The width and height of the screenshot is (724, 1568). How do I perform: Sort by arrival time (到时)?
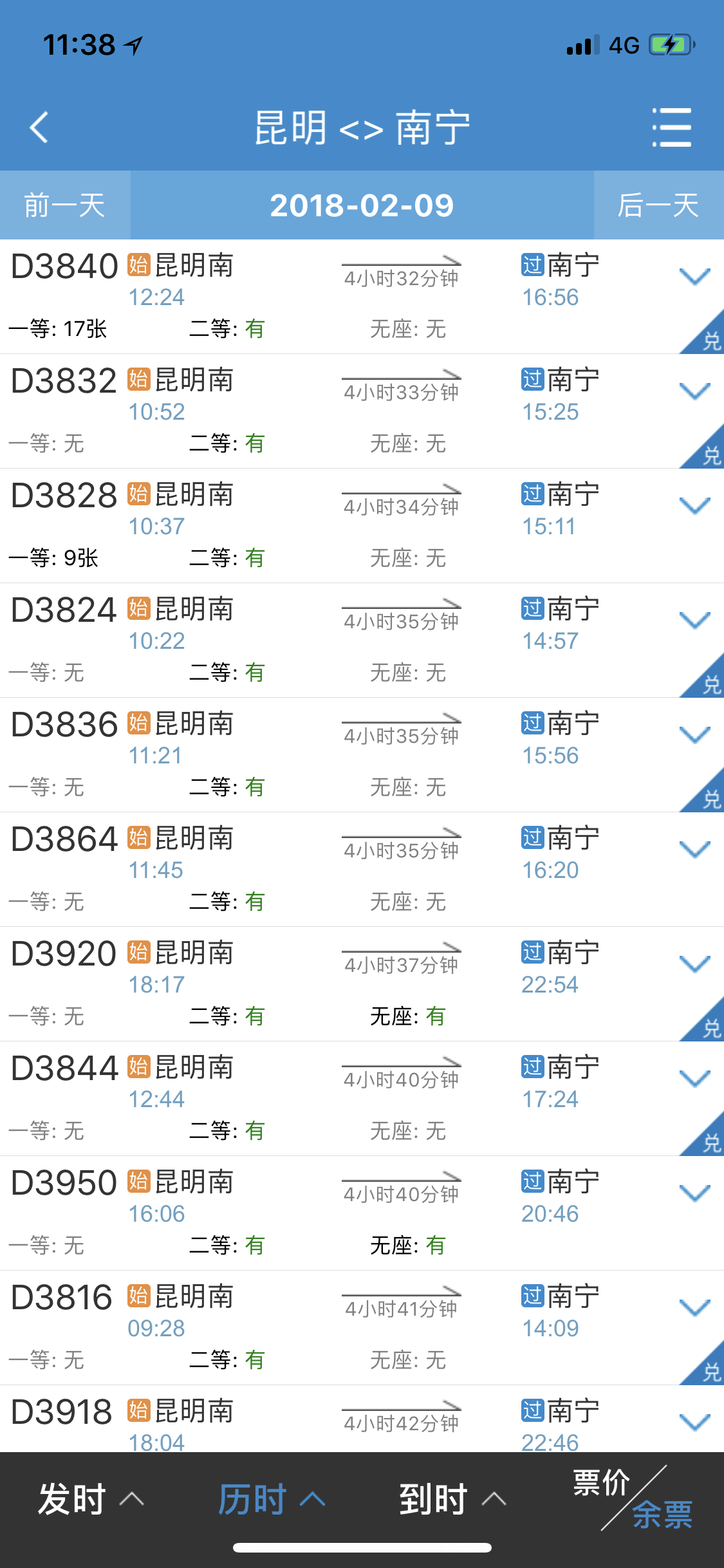click(452, 1499)
